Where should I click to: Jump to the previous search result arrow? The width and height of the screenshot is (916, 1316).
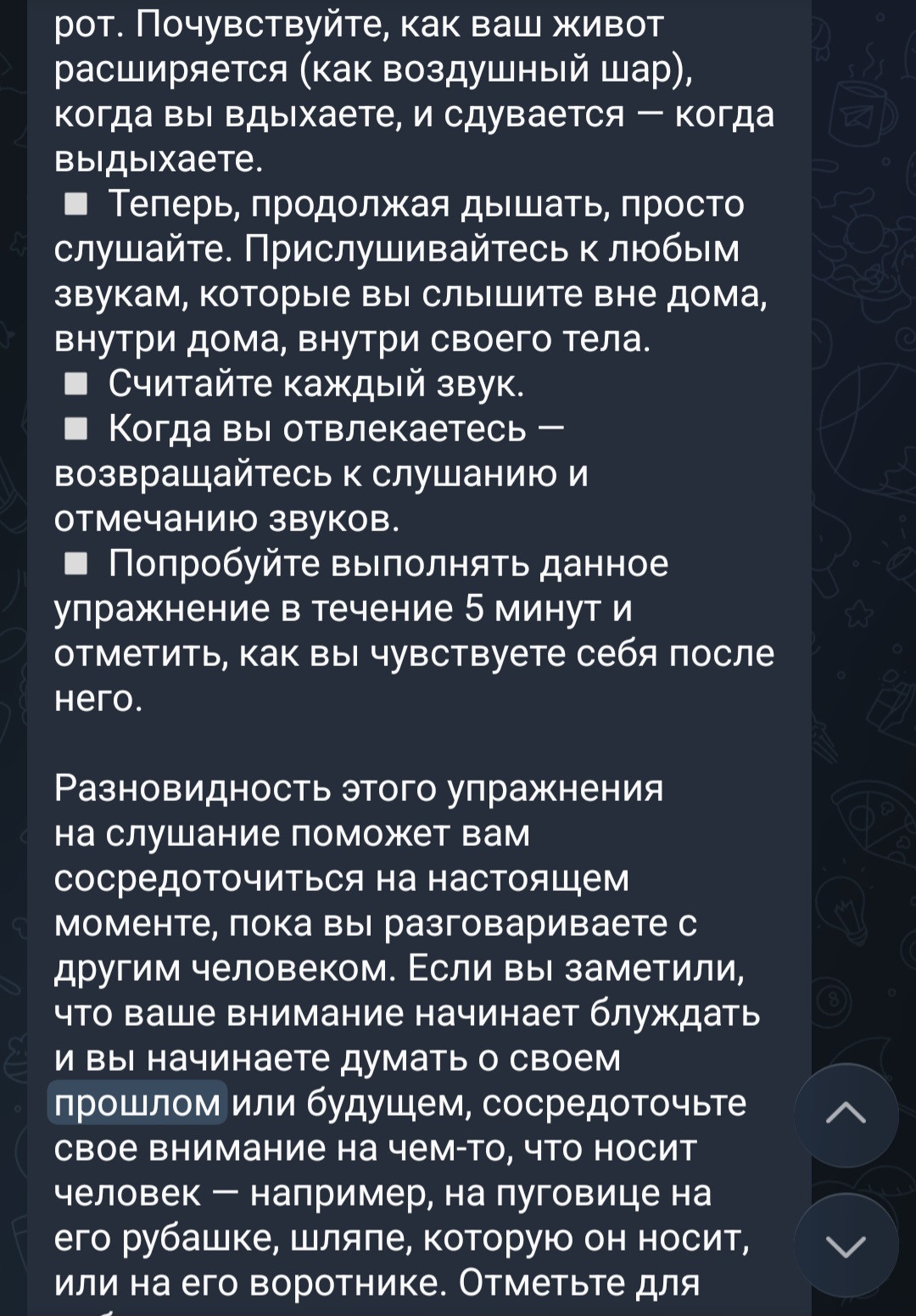[846, 1115]
